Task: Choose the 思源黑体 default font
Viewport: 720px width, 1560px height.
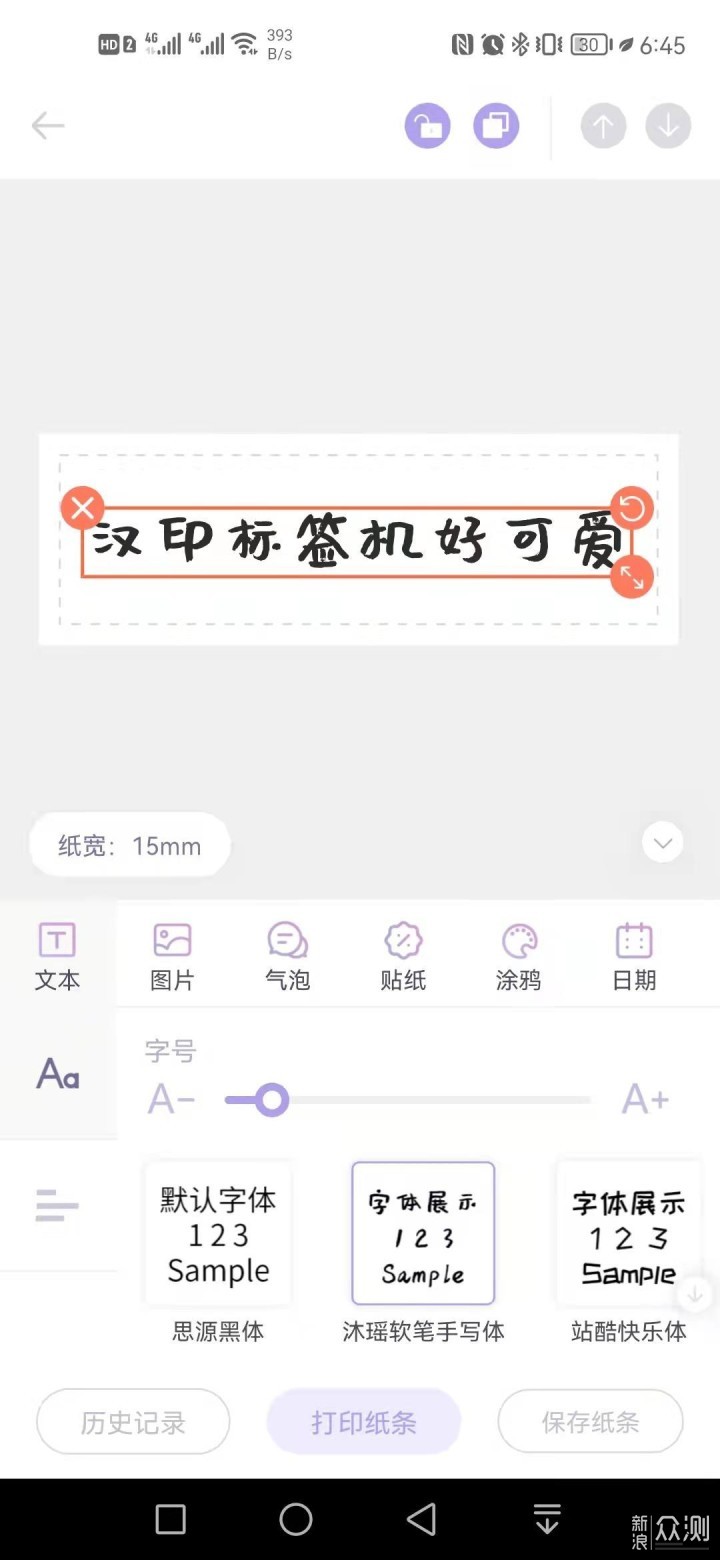Action: (218, 1252)
